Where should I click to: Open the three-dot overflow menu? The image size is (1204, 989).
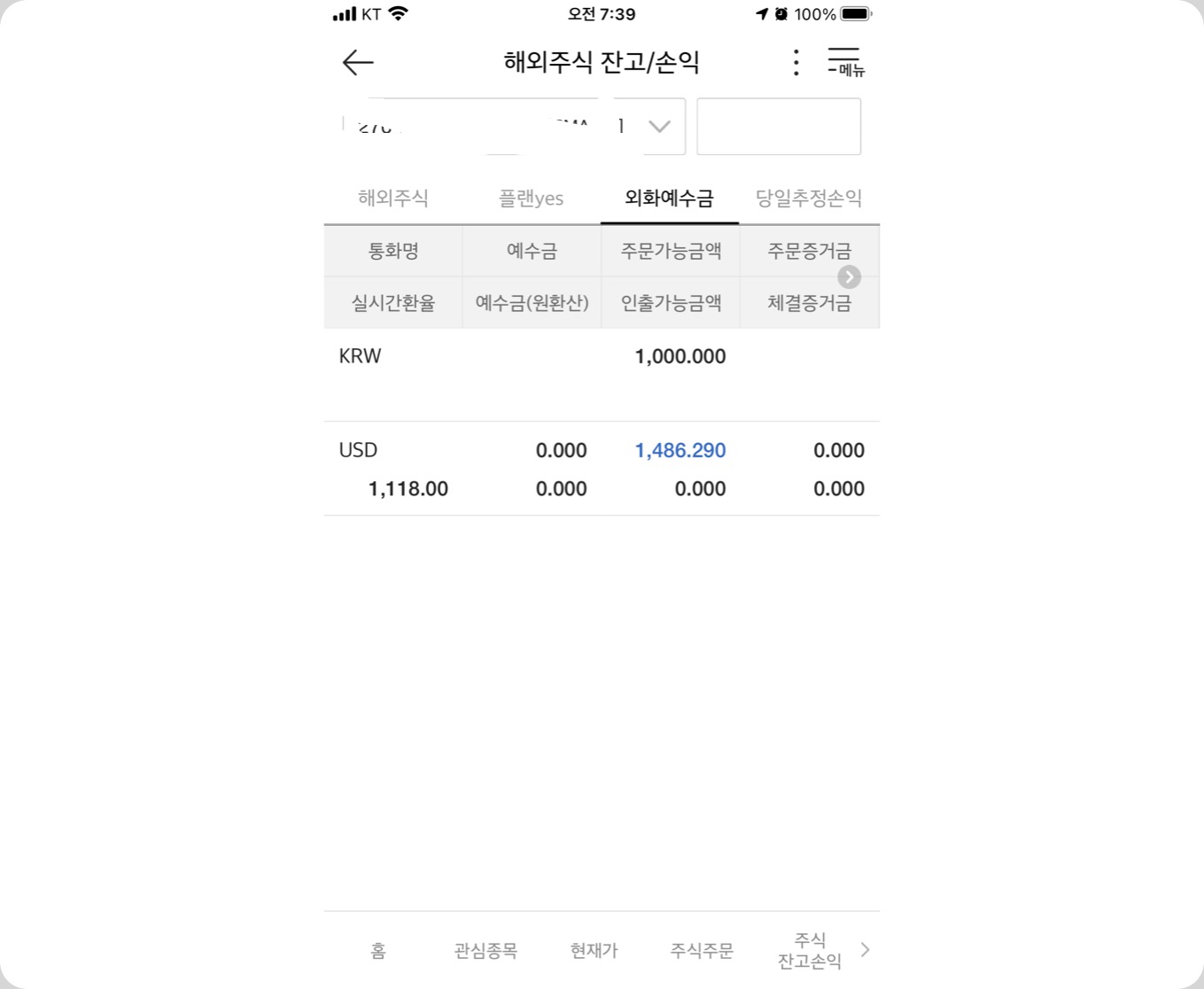pos(796,62)
